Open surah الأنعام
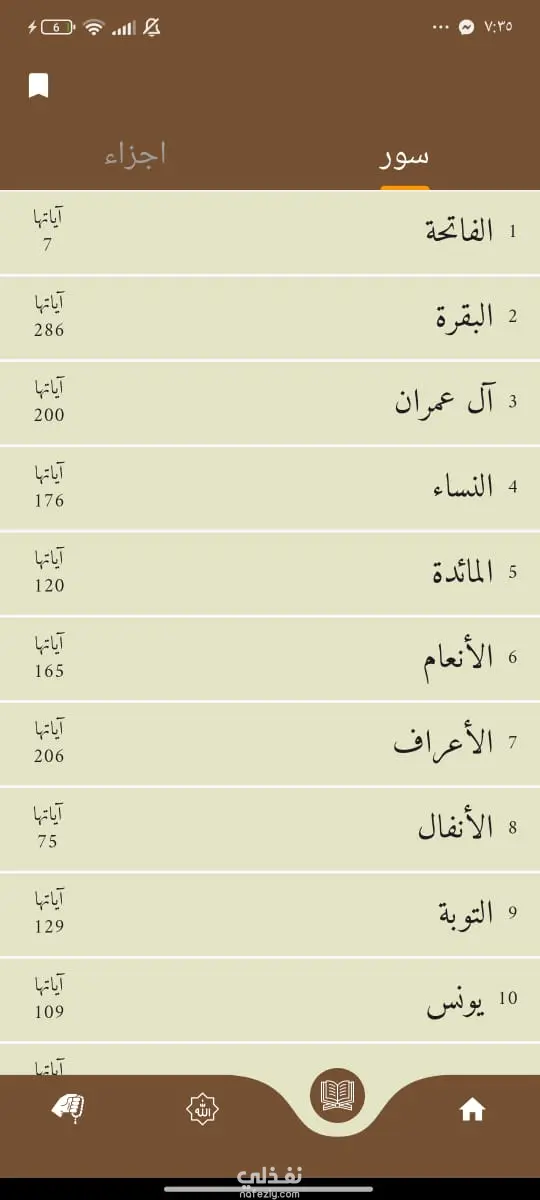Image resolution: width=540 pixels, height=1200 pixels. click(x=270, y=658)
